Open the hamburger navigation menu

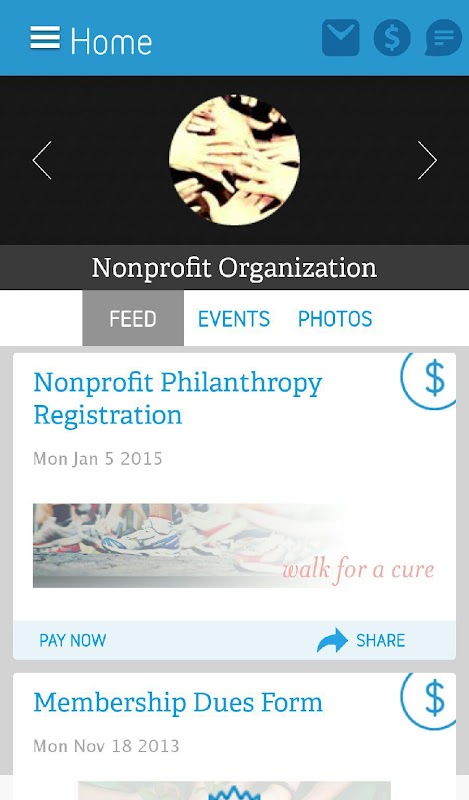coord(45,38)
